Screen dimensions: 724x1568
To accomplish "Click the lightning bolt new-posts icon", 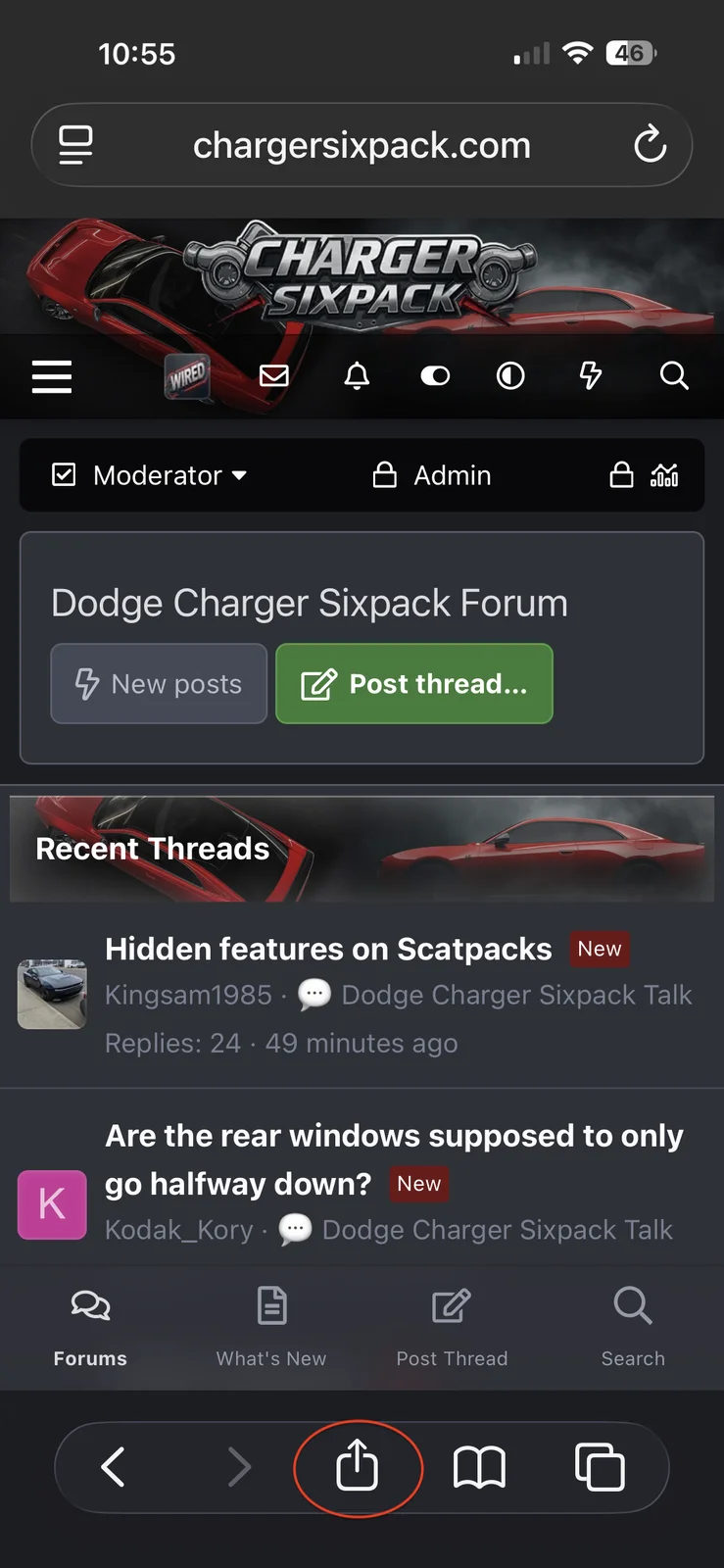I will click(590, 375).
